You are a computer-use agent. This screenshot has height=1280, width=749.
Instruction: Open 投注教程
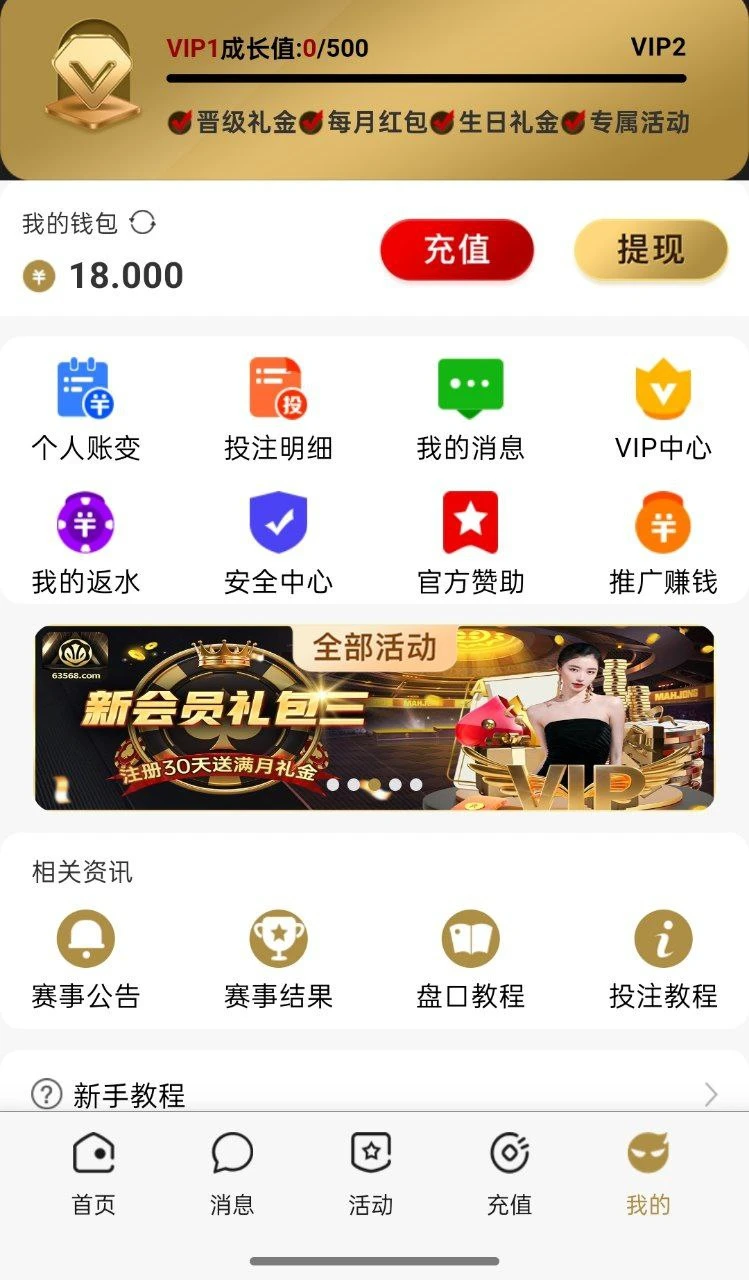pyautogui.click(x=663, y=959)
